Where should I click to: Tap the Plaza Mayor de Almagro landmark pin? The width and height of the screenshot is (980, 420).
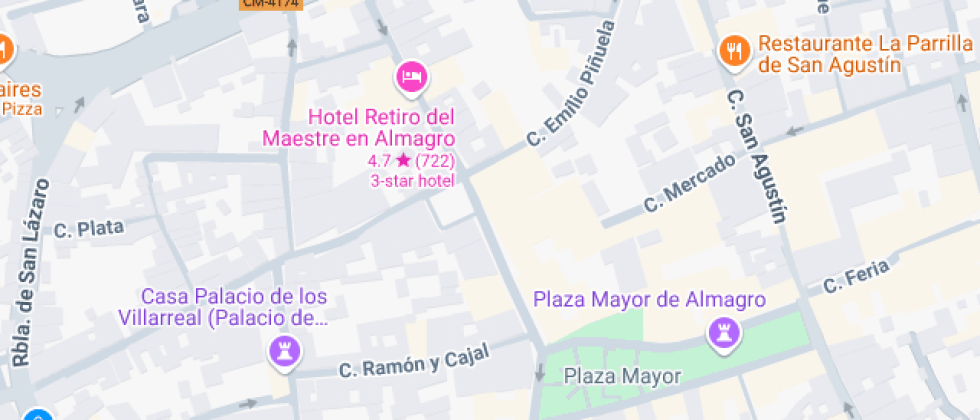point(724,334)
